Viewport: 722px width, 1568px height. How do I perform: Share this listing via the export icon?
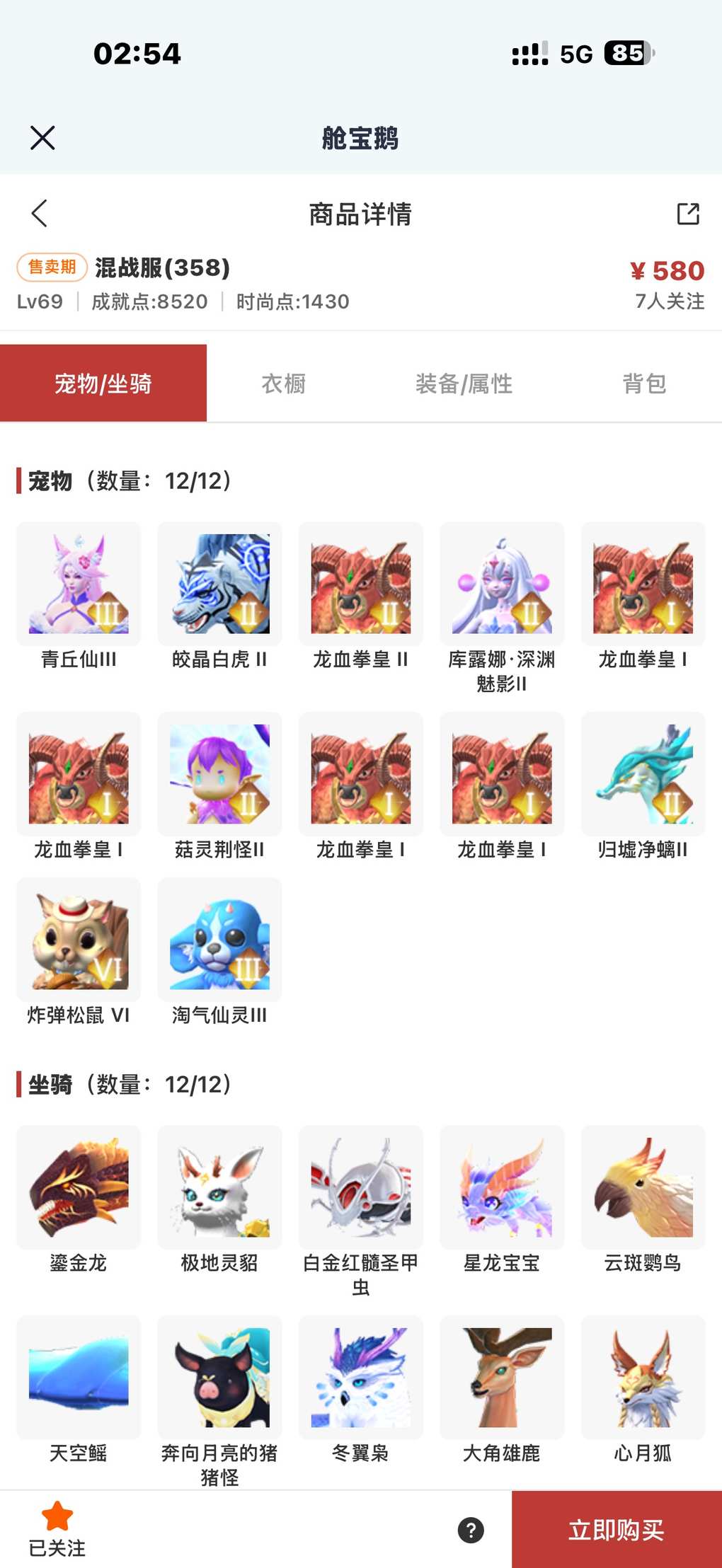pyautogui.click(x=687, y=214)
